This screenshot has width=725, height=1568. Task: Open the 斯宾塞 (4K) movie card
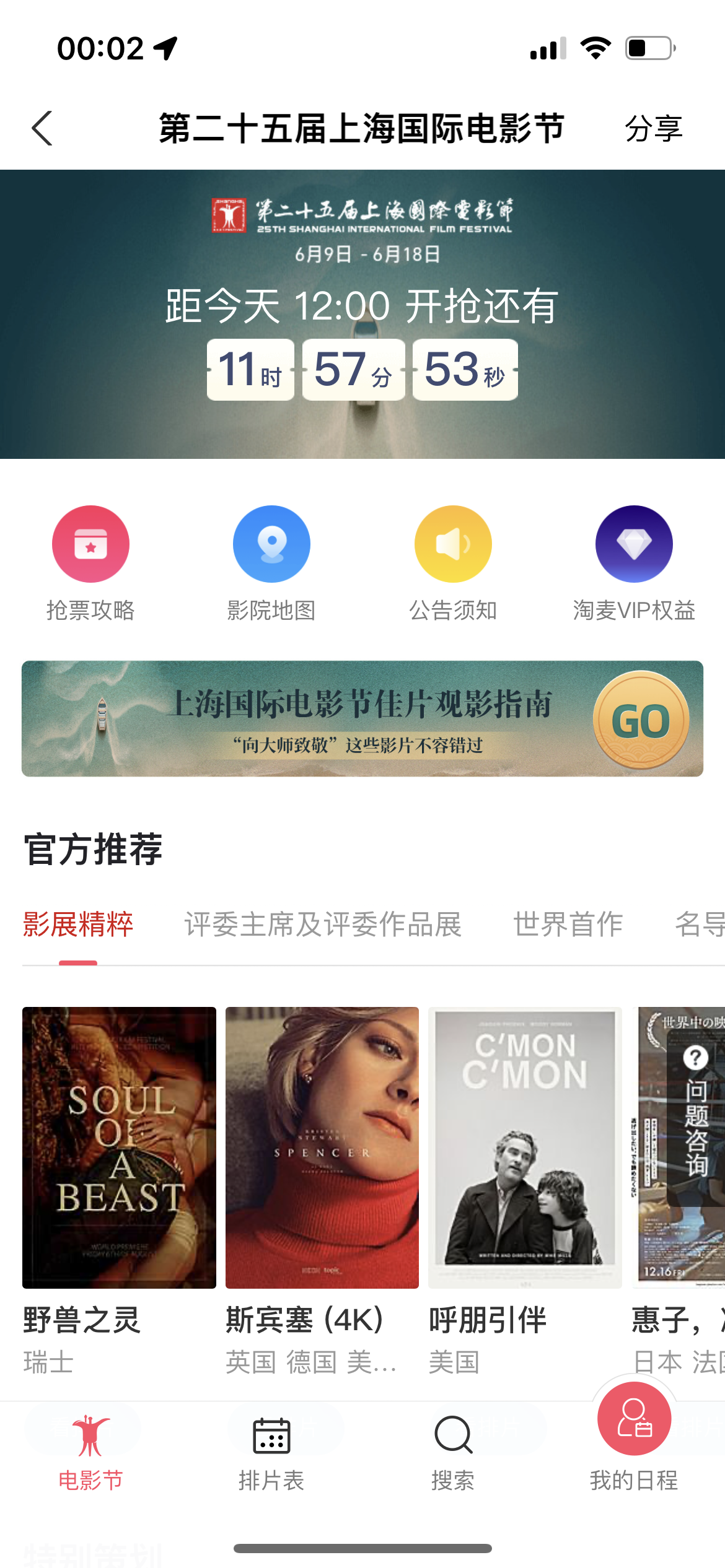322,1191
